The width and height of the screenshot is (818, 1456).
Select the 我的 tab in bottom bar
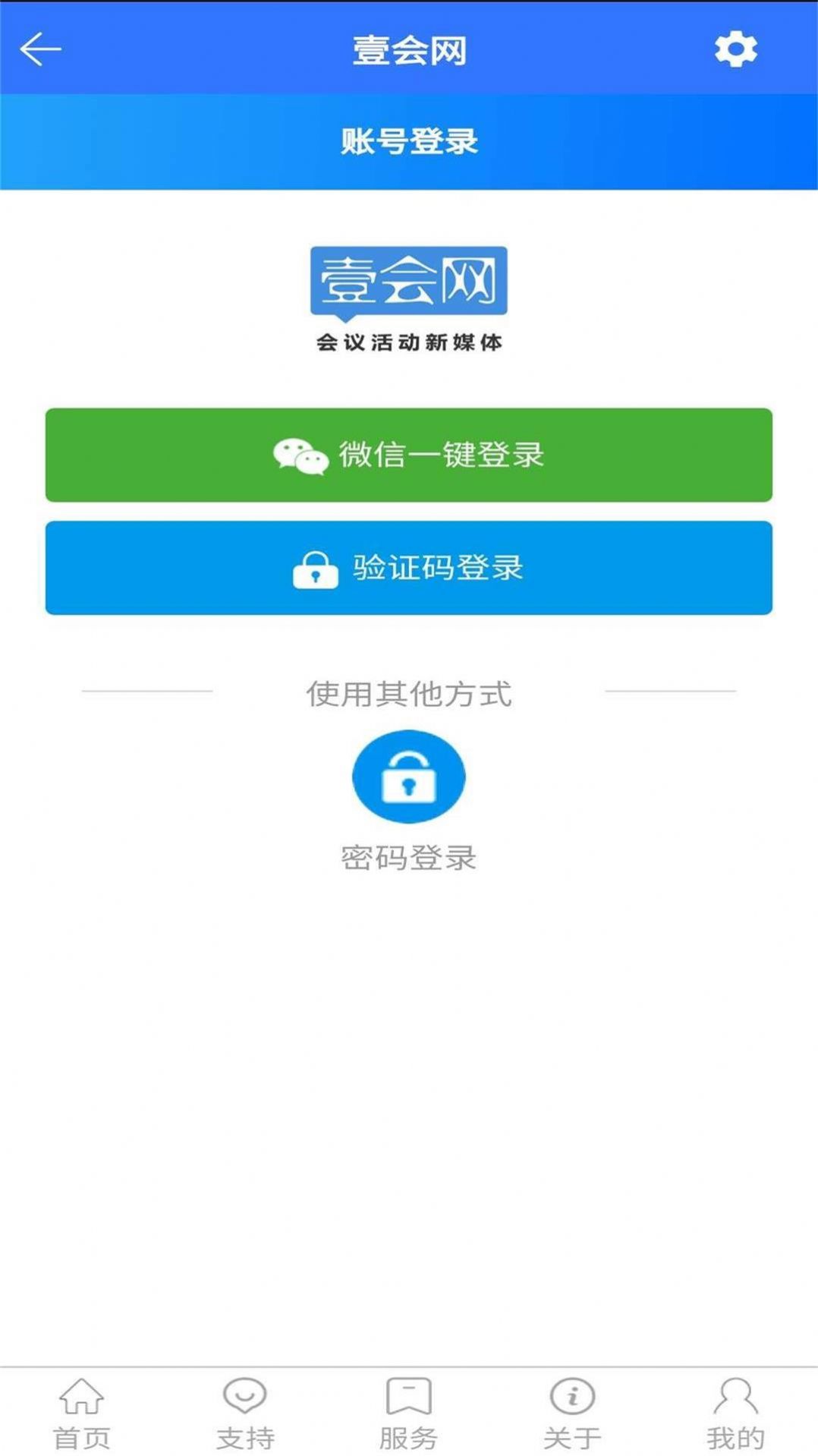click(x=734, y=1412)
